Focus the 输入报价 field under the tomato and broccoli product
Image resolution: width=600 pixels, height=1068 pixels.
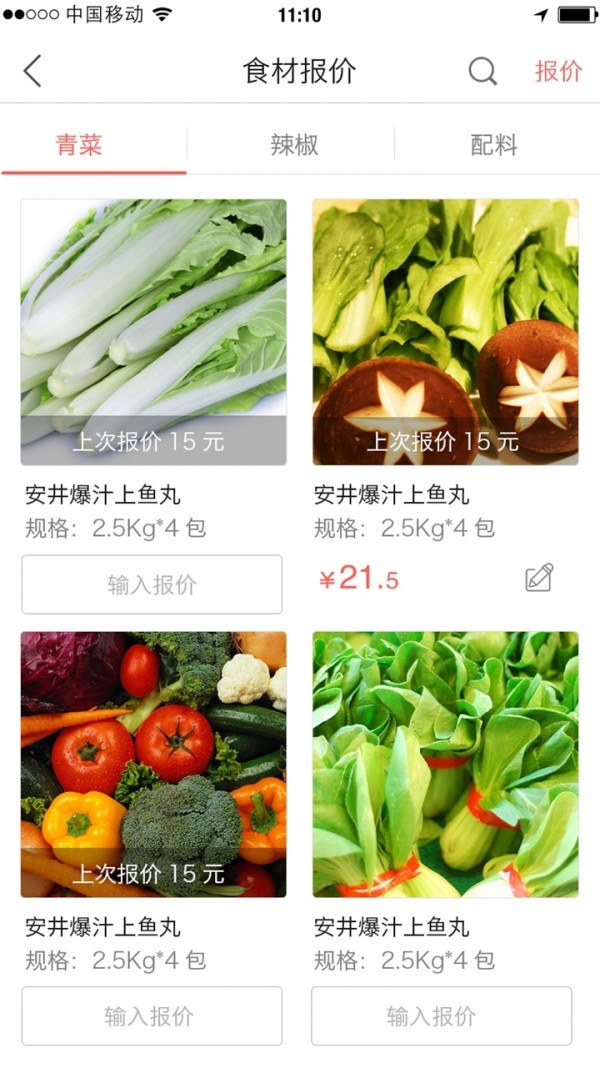(152, 1016)
